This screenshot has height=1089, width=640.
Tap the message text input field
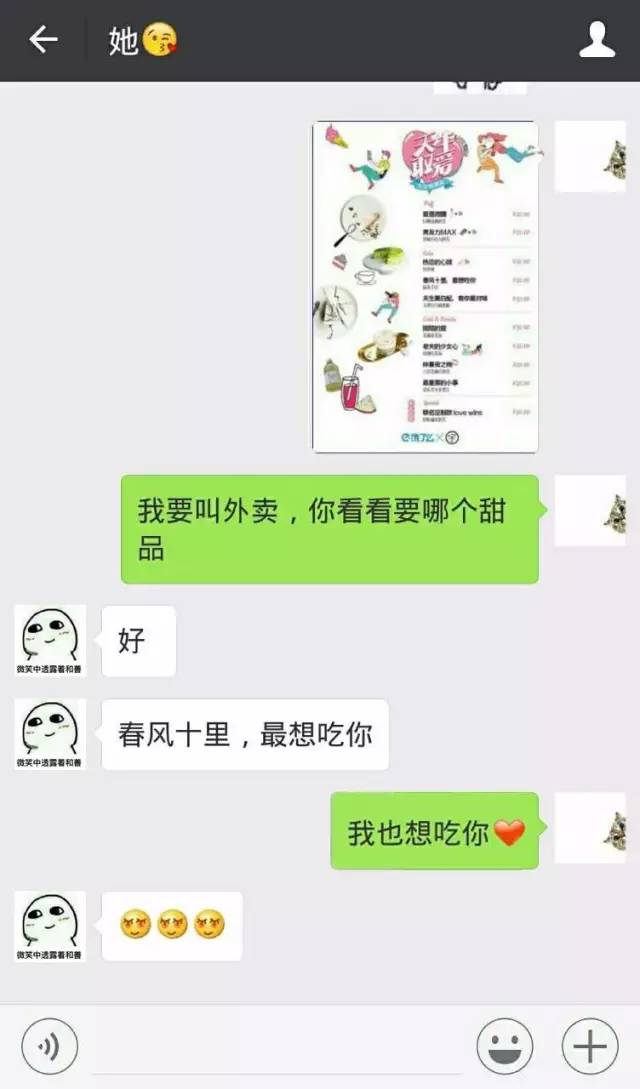click(280, 1046)
